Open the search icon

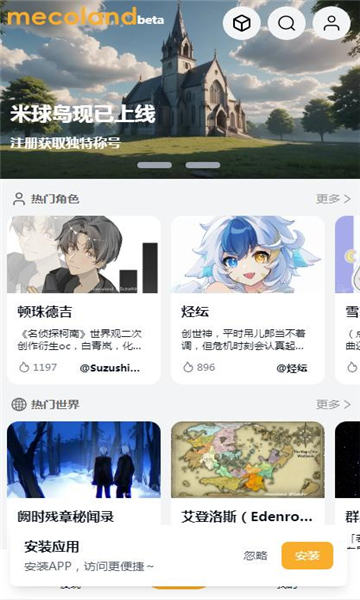click(x=287, y=24)
